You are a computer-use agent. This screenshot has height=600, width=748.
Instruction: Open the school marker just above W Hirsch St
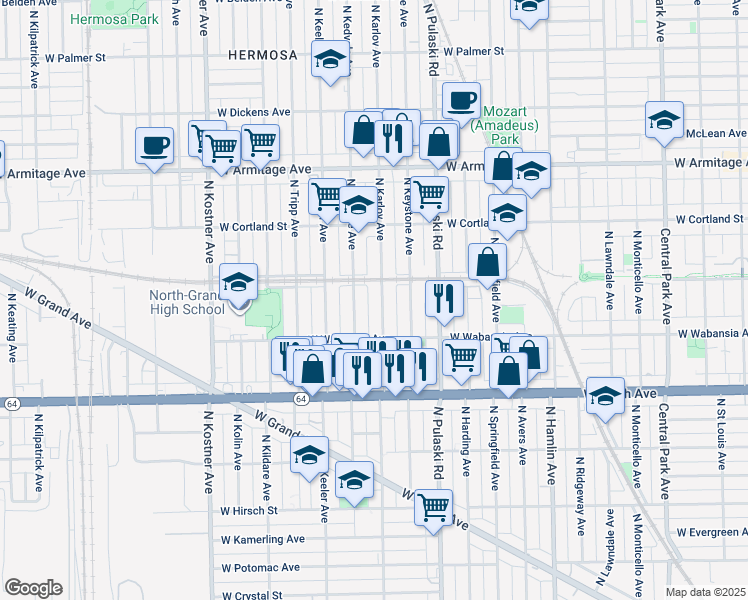pos(353,481)
